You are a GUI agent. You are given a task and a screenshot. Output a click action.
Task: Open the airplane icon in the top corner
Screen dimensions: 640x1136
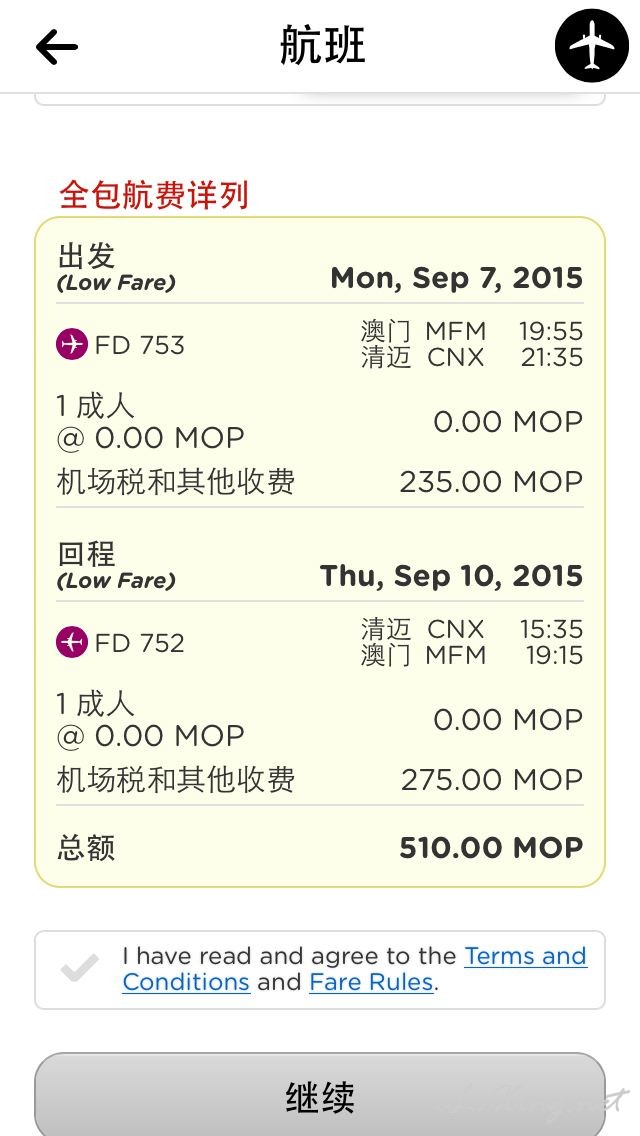[x=591, y=46]
